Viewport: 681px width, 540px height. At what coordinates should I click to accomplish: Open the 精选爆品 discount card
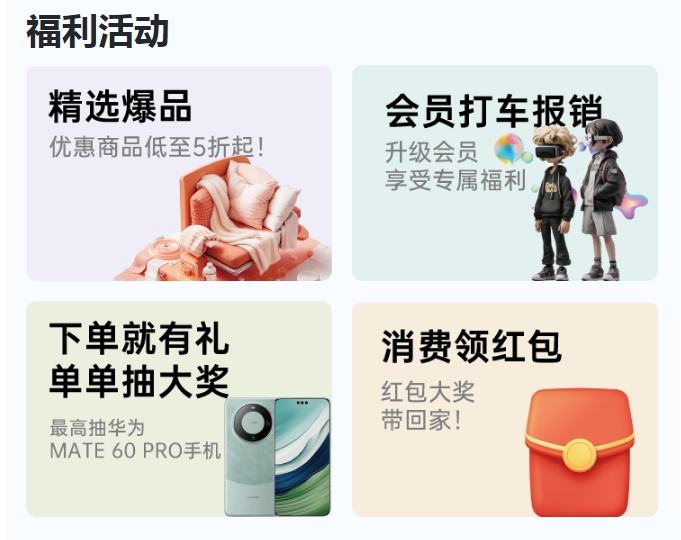coord(179,173)
